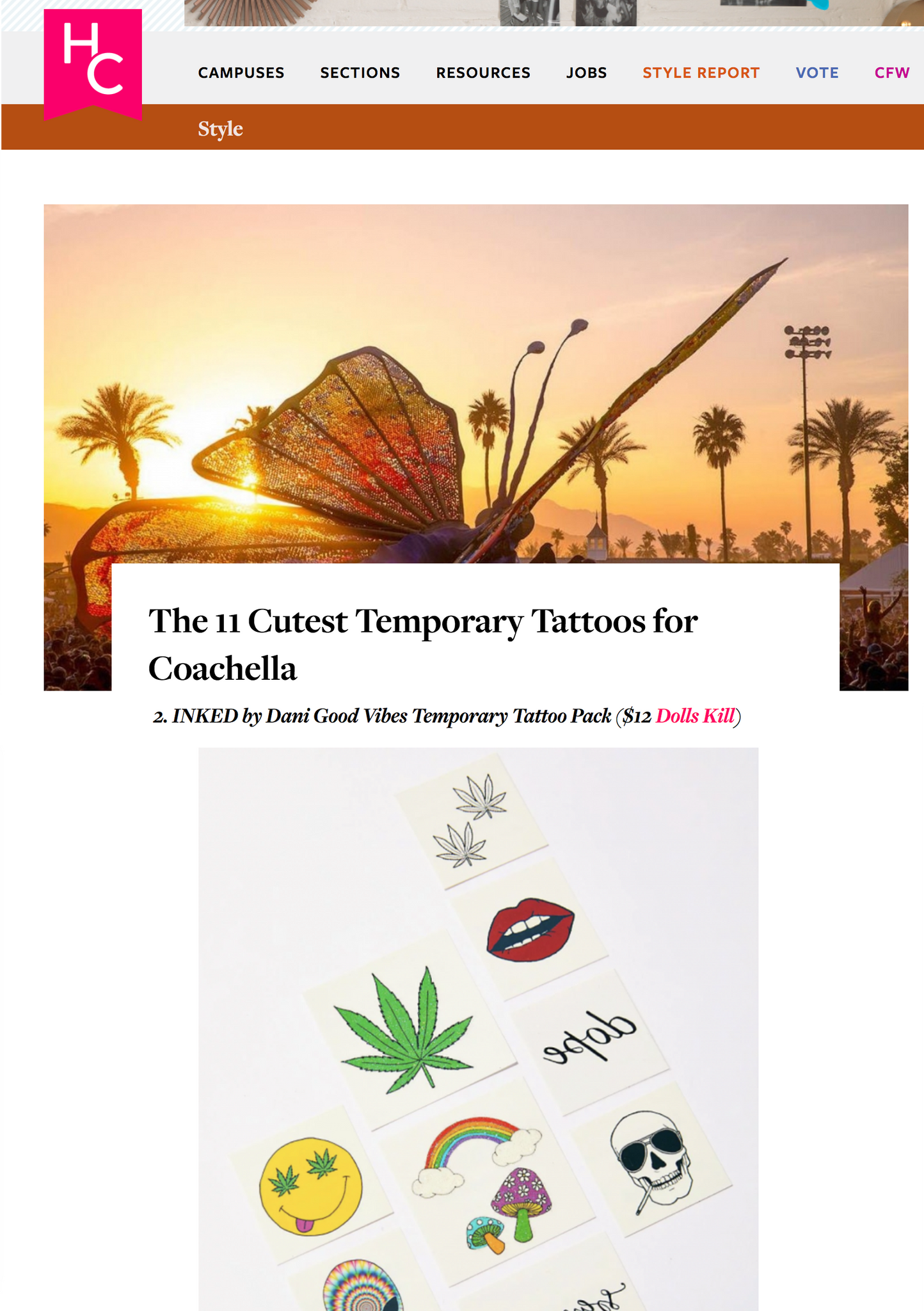Follow the Dolls Kill shop link
The image size is (924, 1311).
(x=695, y=716)
